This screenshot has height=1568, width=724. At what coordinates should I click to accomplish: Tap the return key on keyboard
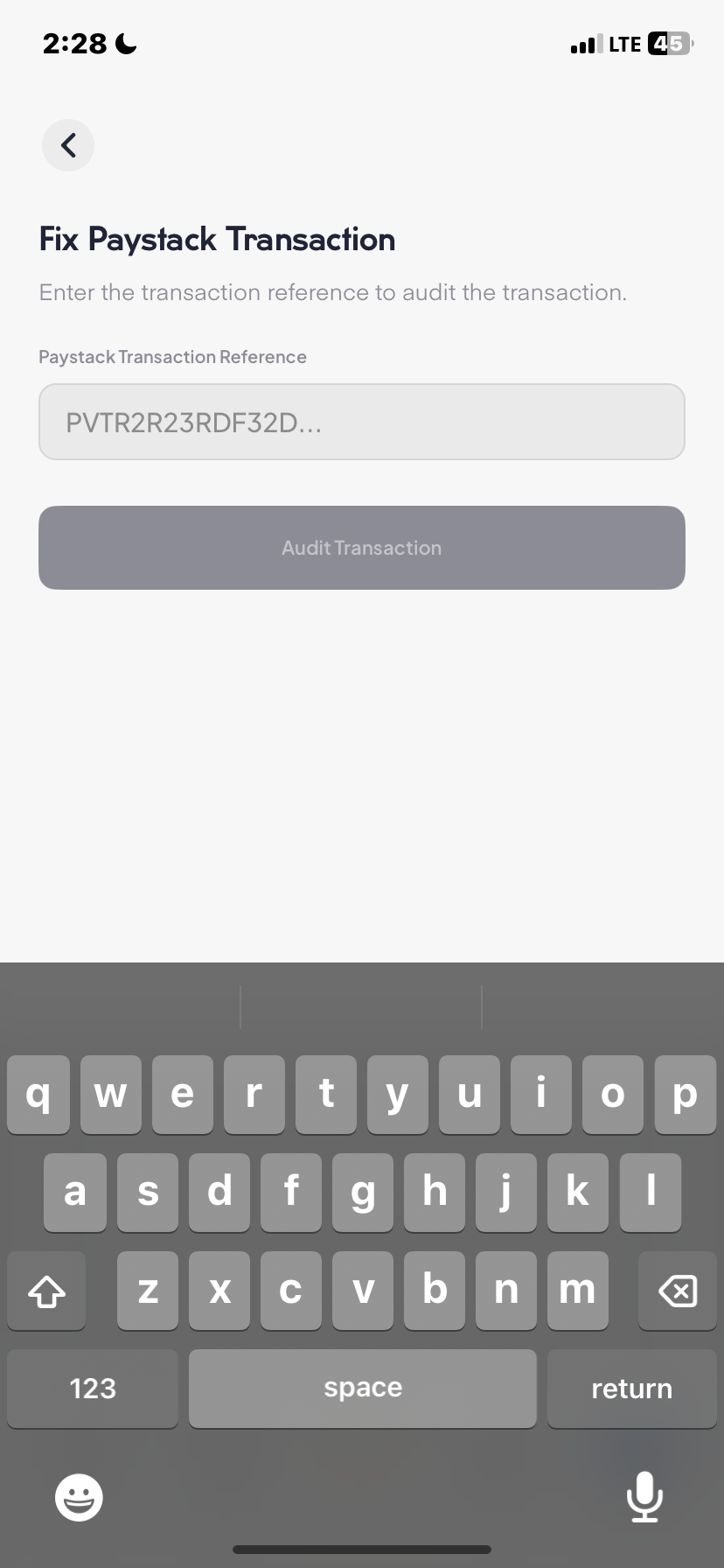[x=631, y=1389]
